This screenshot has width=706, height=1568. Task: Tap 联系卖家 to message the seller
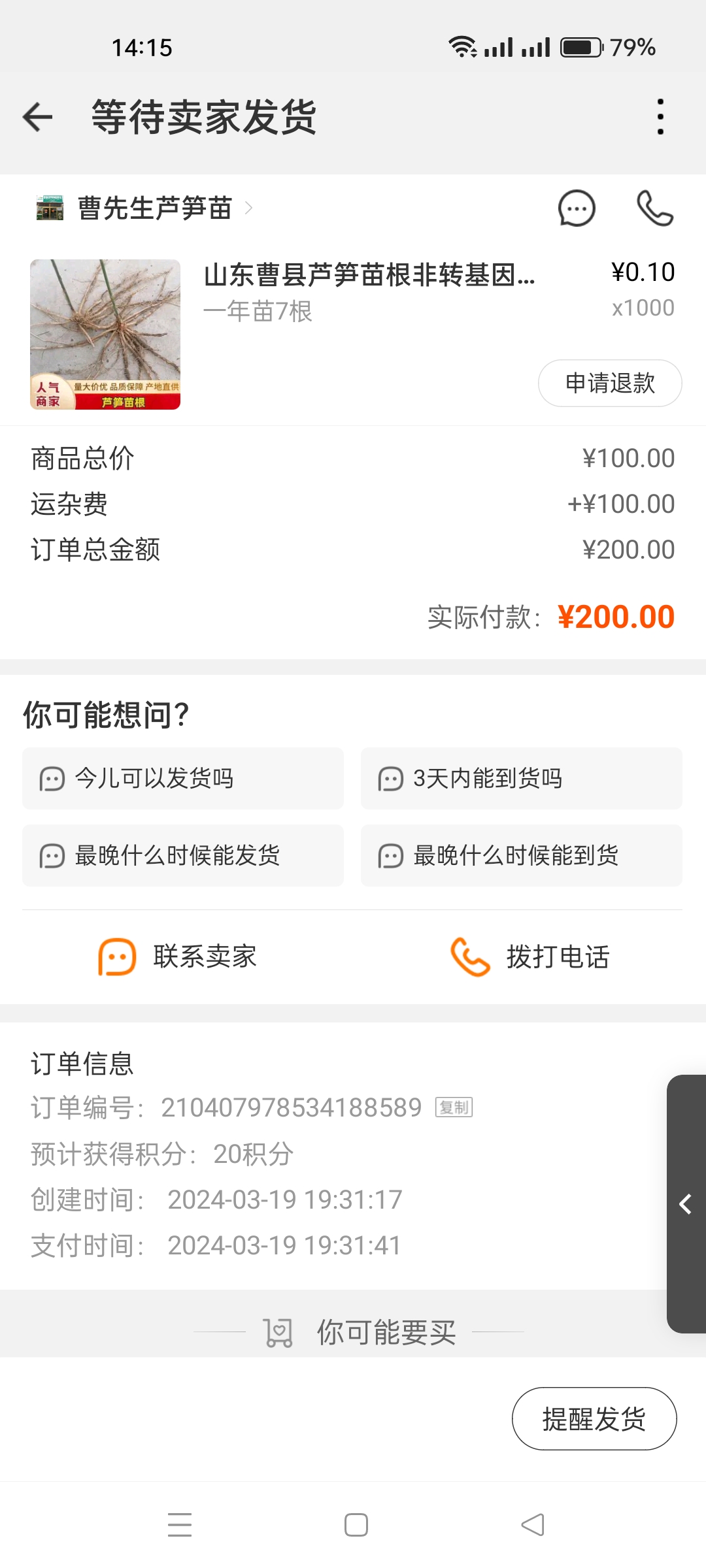[178, 957]
